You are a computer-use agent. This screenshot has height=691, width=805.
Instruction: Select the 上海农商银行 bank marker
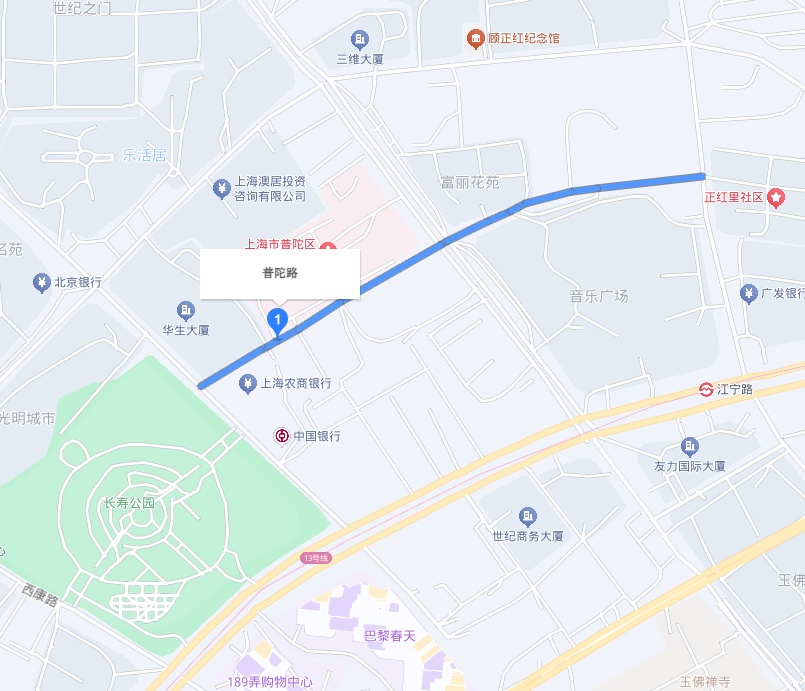click(247, 383)
